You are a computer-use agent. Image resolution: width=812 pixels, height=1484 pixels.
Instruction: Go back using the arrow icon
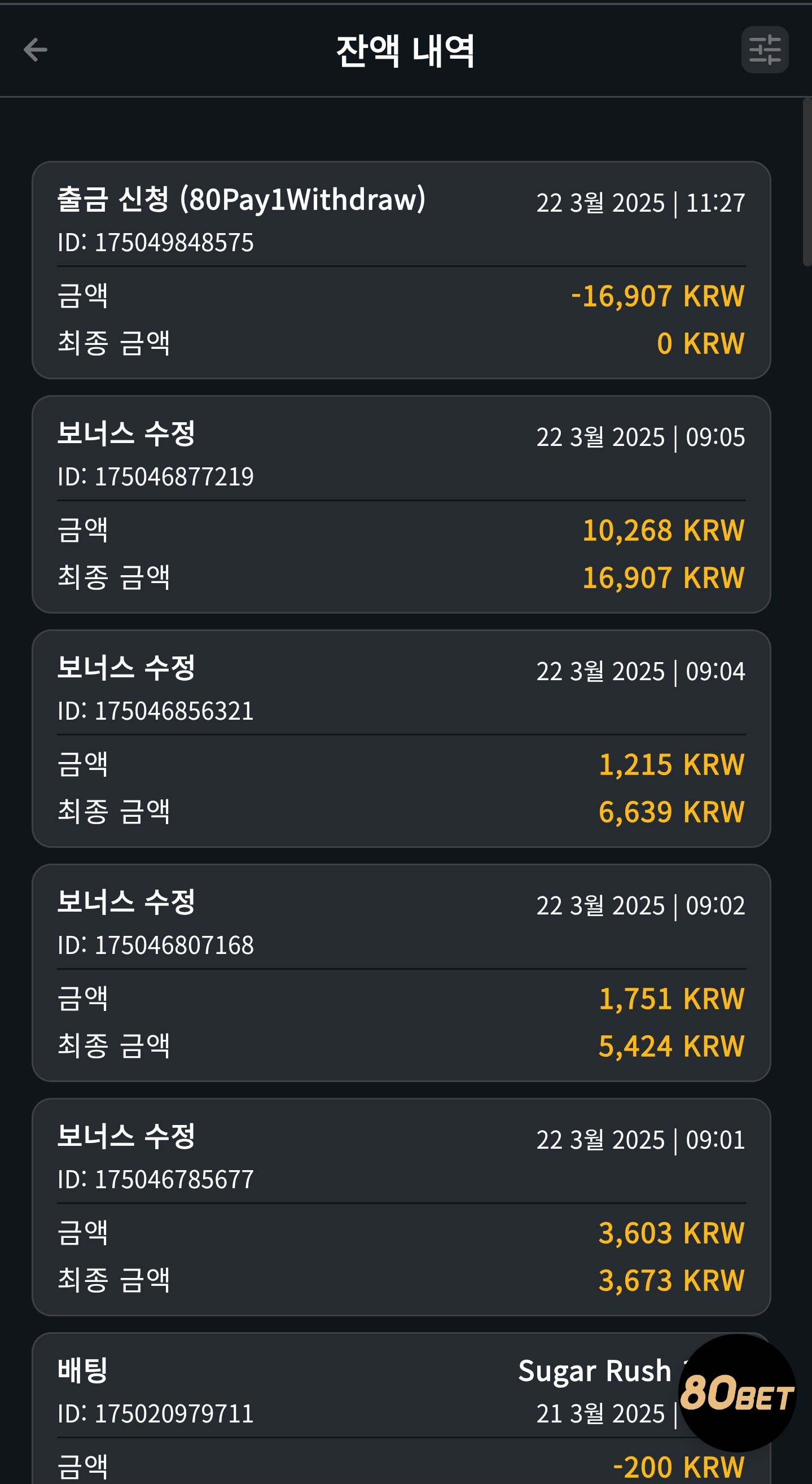35,50
